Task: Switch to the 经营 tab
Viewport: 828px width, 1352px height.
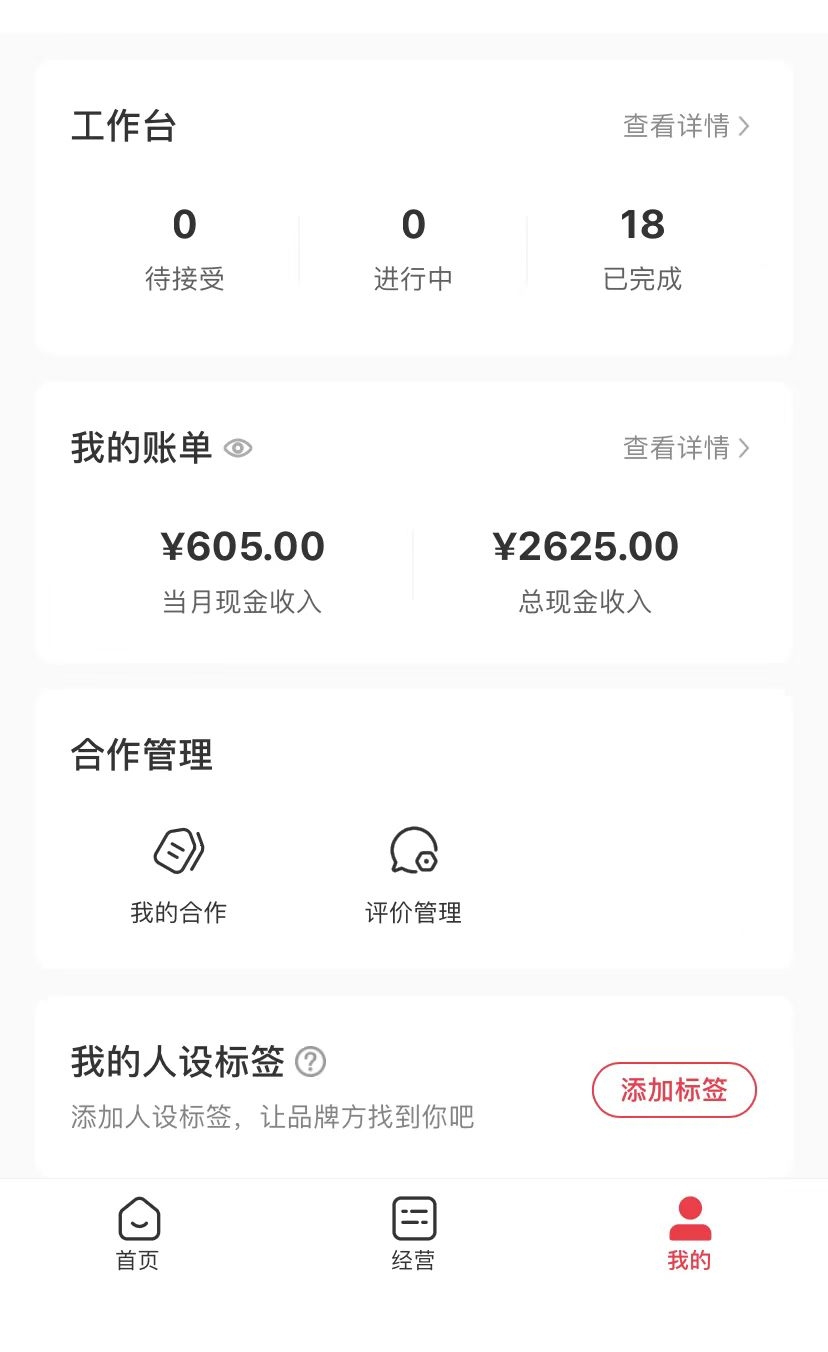Action: point(413,1233)
